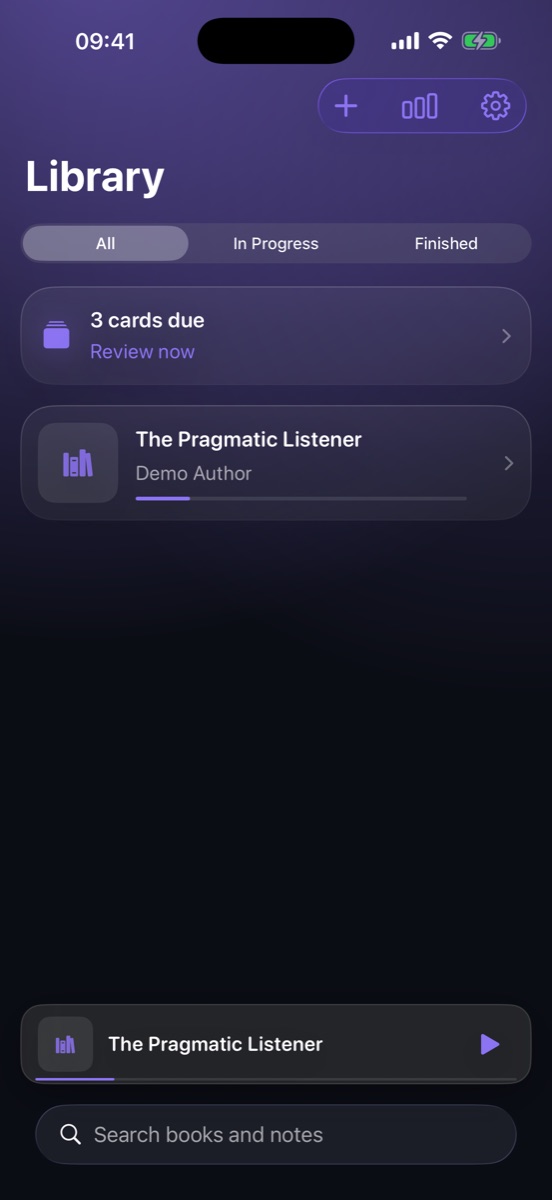
Task: Tap the Search books and notes field
Action: point(276,1134)
